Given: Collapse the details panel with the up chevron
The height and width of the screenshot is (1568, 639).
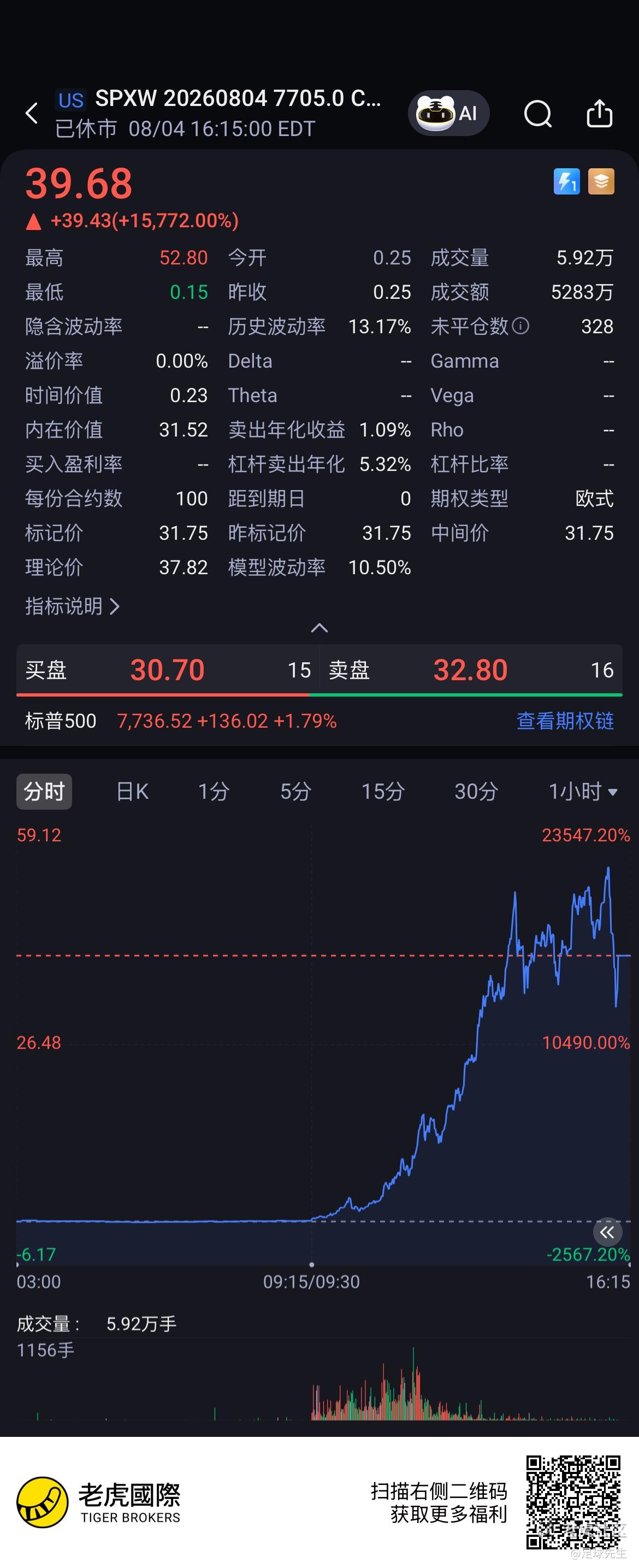Looking at the screenshot, I should pyautogui.click(x=319, y=628).
